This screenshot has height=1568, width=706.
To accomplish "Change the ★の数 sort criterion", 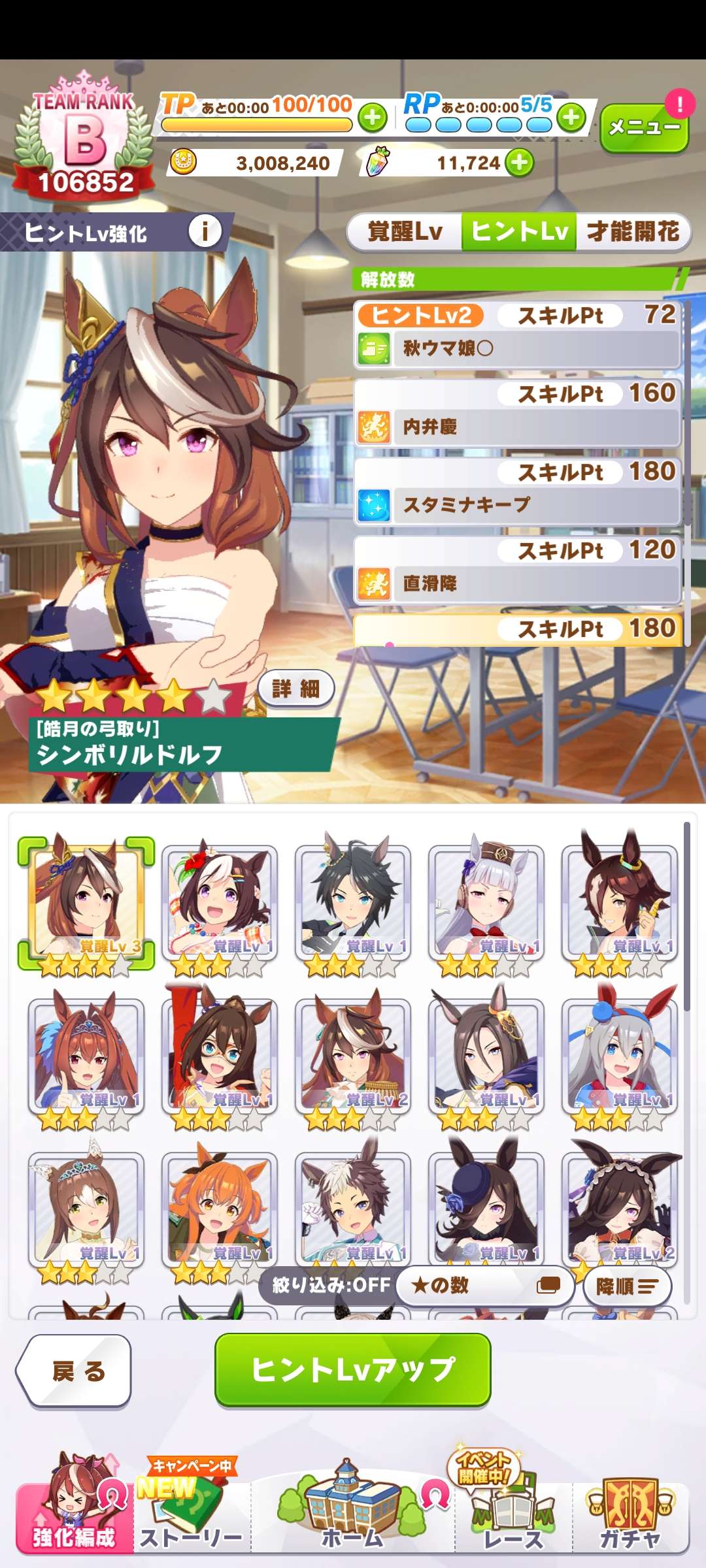I will [484, 1286].
